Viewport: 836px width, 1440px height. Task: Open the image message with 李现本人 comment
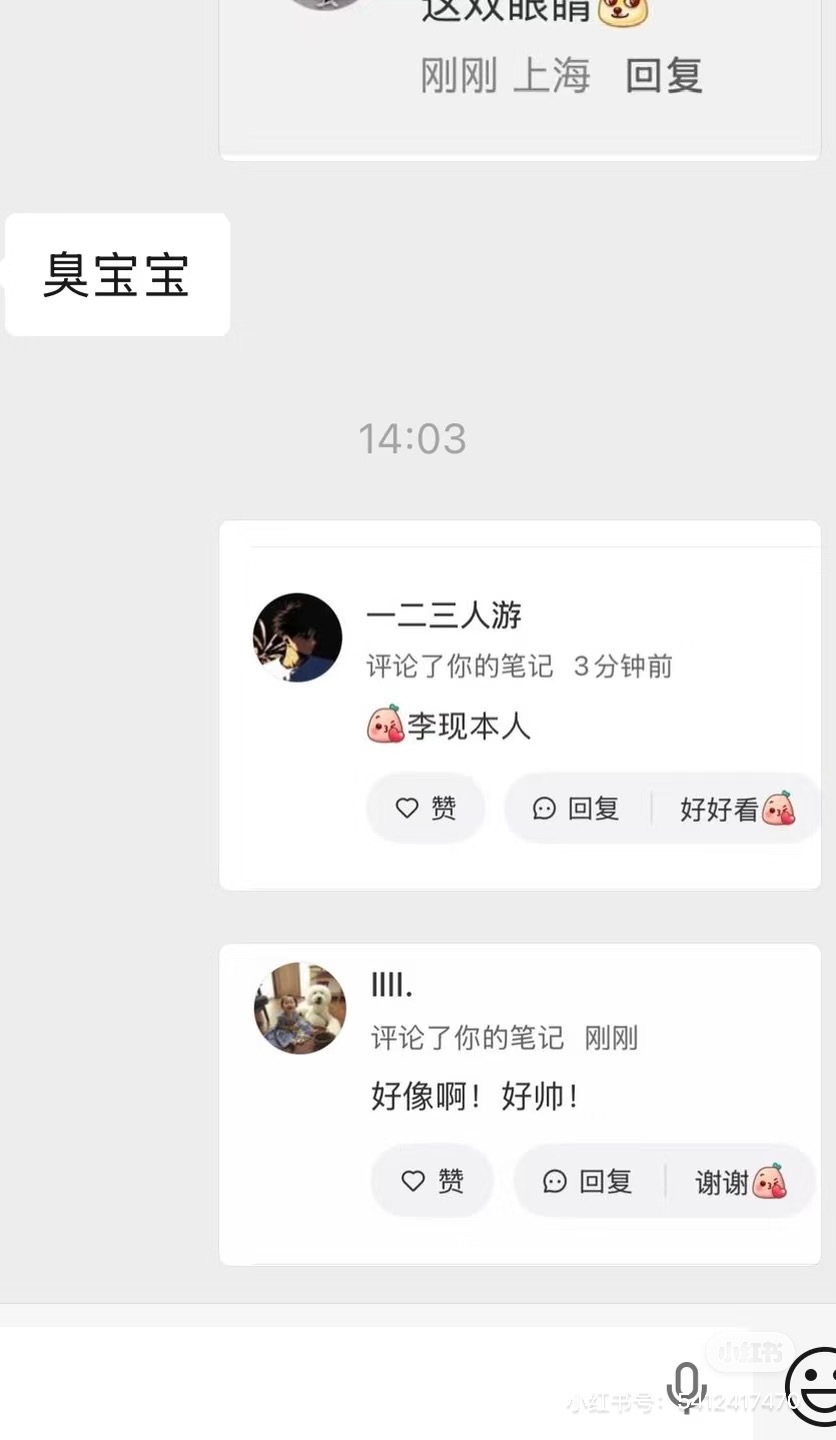519,705
